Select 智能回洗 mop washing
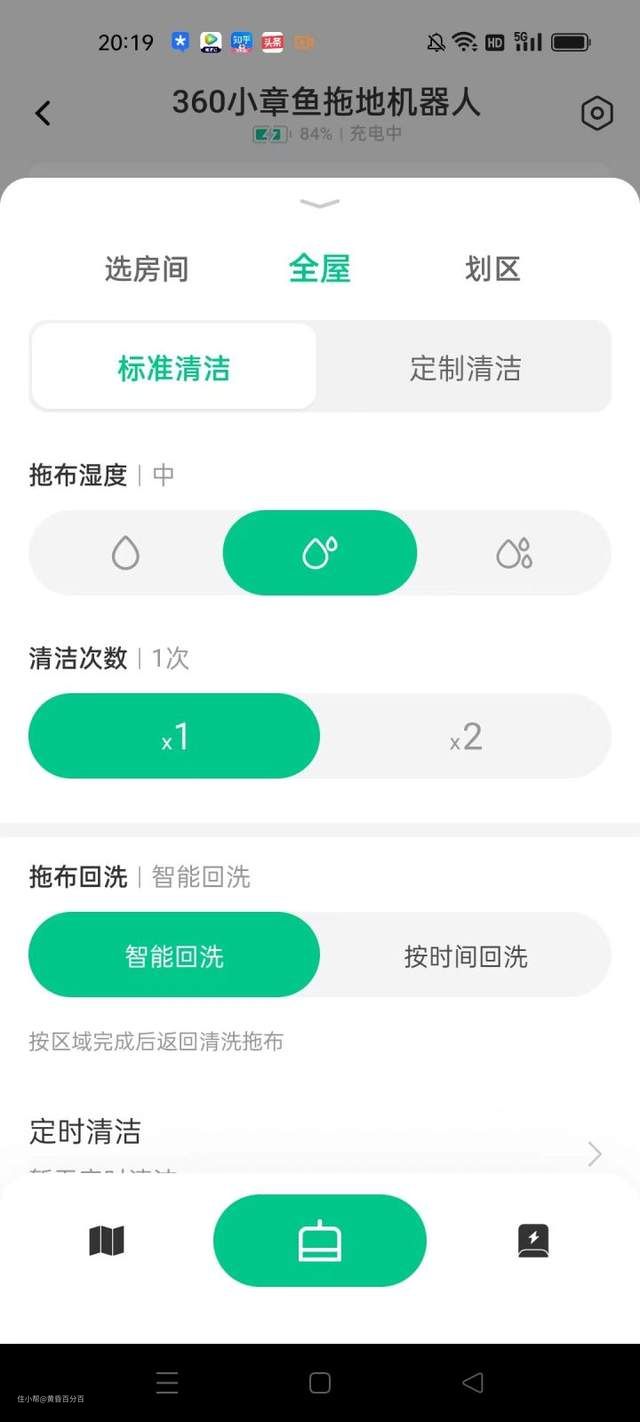This screenshot has height=1422, width=640. click(174, 955)
